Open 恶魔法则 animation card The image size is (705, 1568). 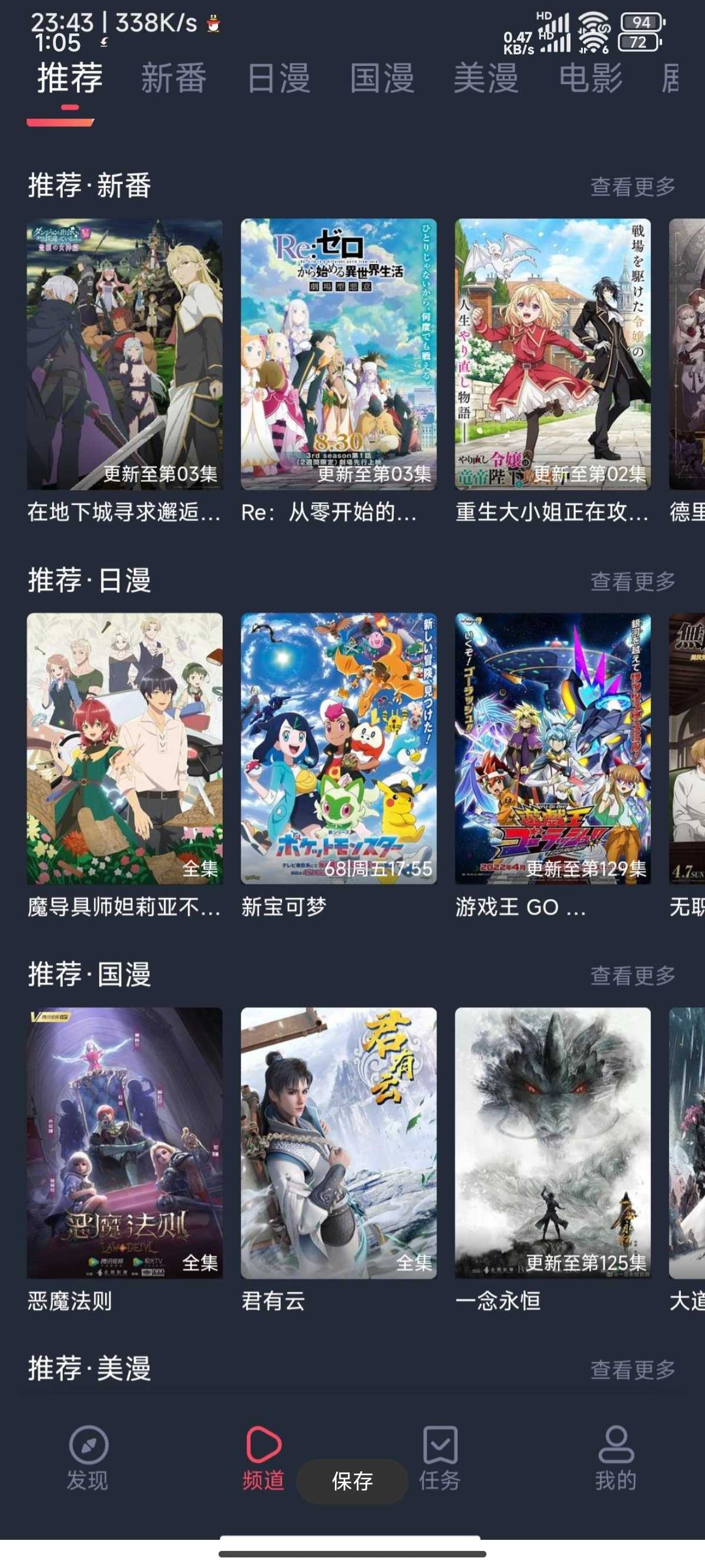(x=125, y=1143)
